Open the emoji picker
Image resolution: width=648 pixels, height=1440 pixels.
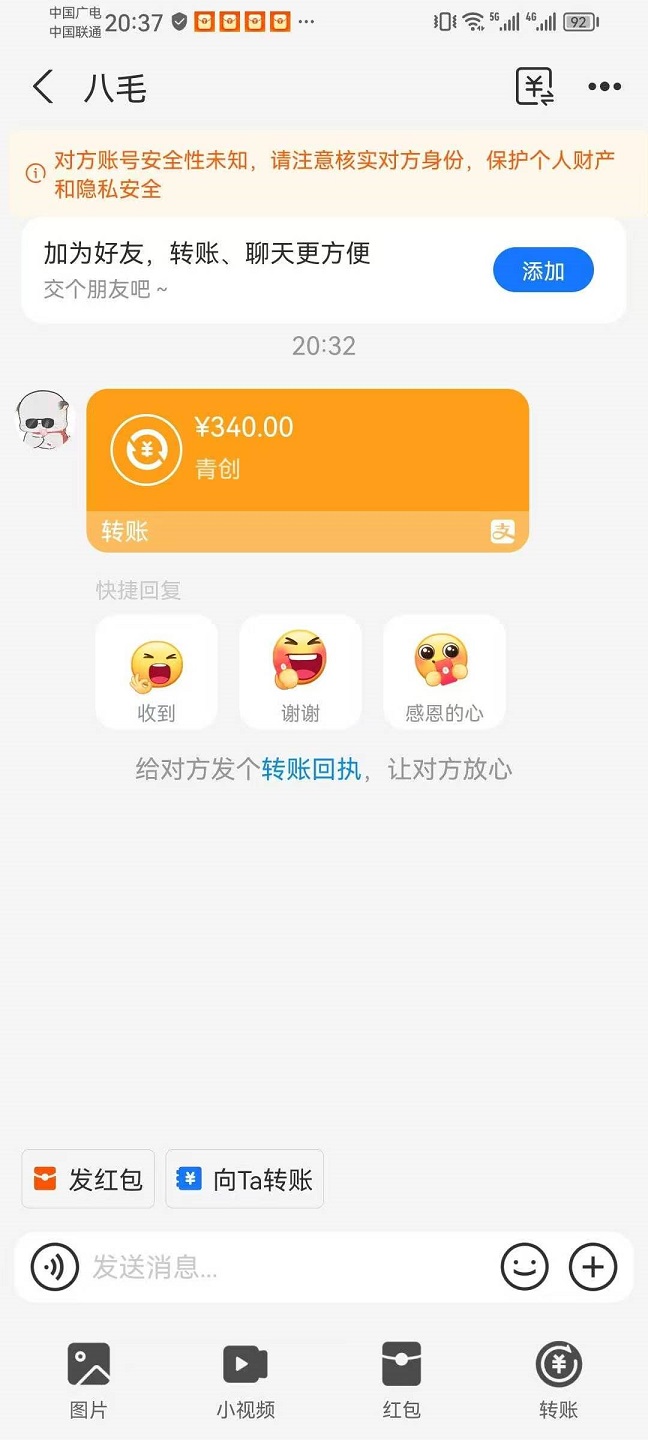[x=525, y=1267]
